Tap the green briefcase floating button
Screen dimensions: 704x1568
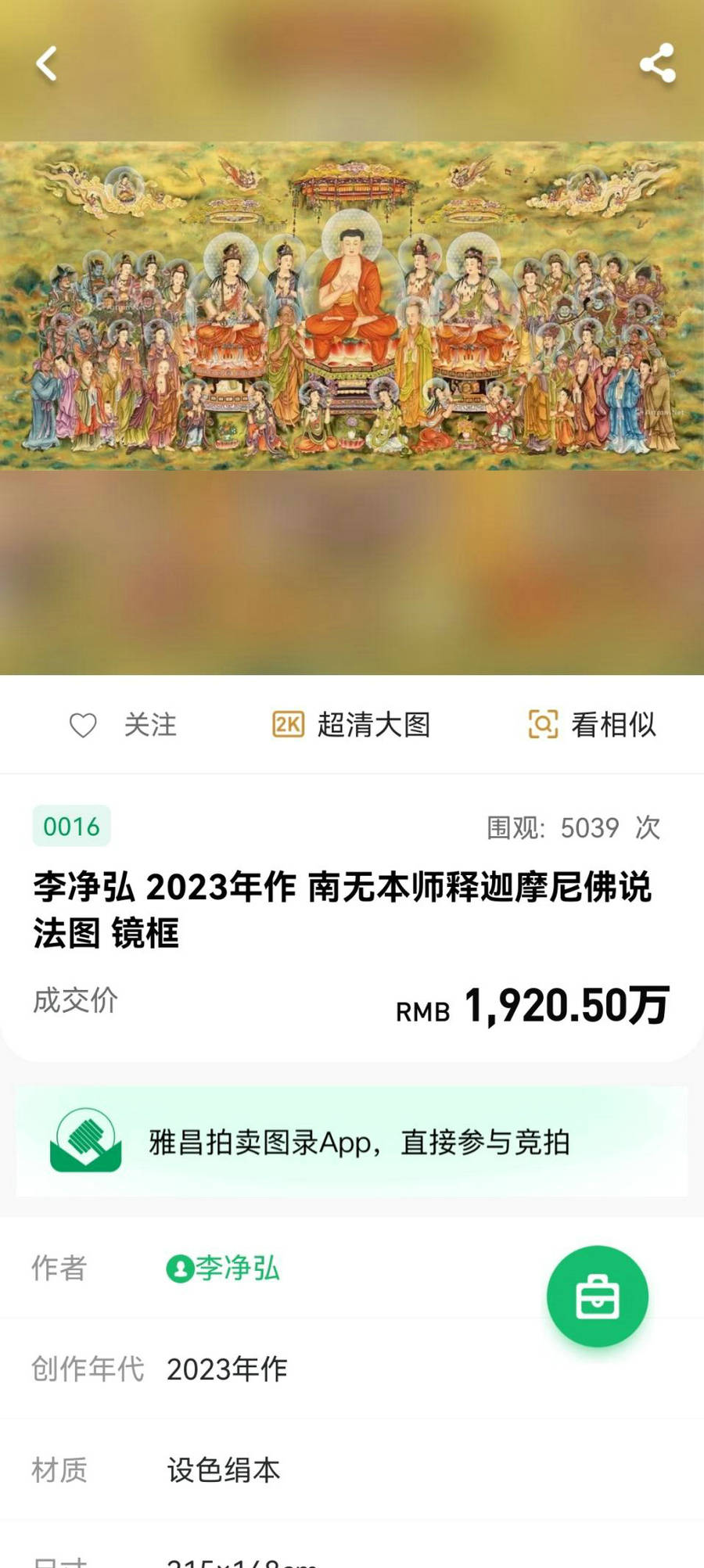(597, 1296)
